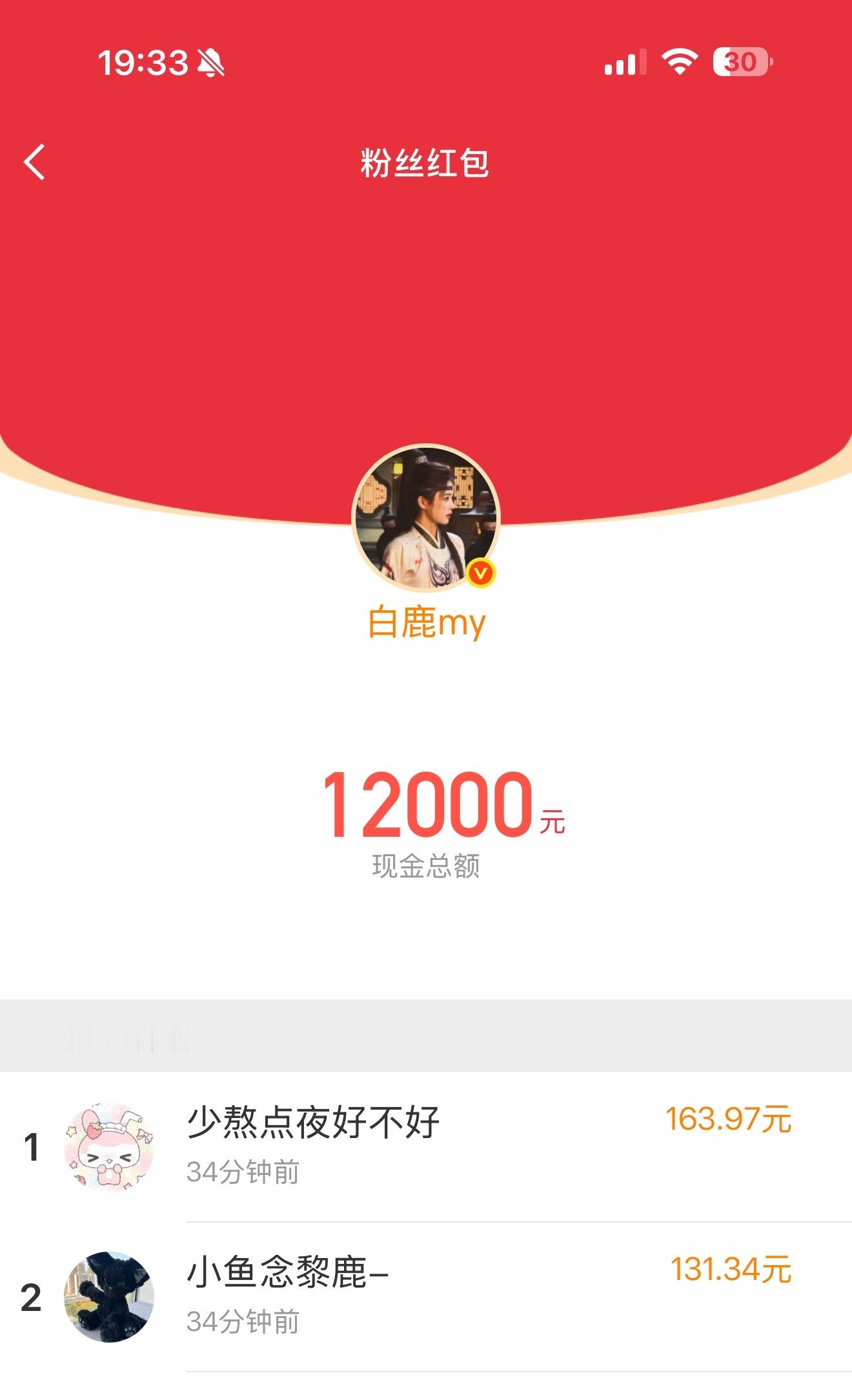
Task: Open 白鹿my's profile avatar
Action: click(426, 516)
